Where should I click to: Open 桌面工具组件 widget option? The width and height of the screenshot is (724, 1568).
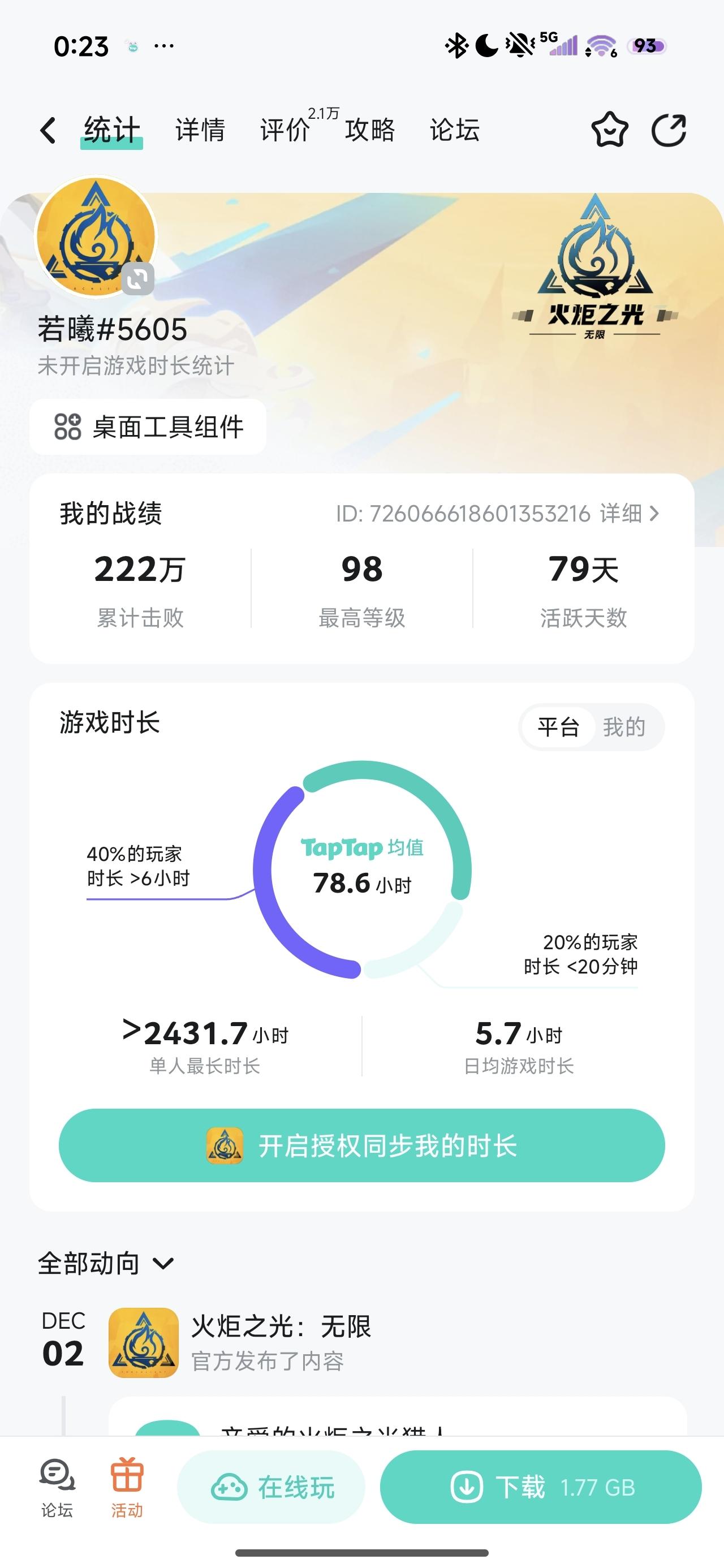pyautogui.click(x=148, y=427)
